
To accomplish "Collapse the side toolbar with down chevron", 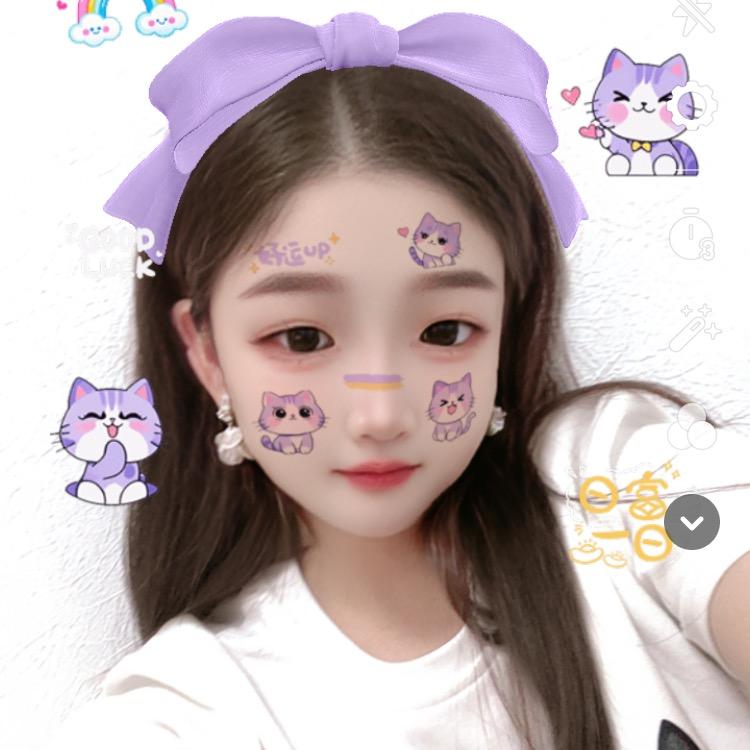I will point(692,522).
